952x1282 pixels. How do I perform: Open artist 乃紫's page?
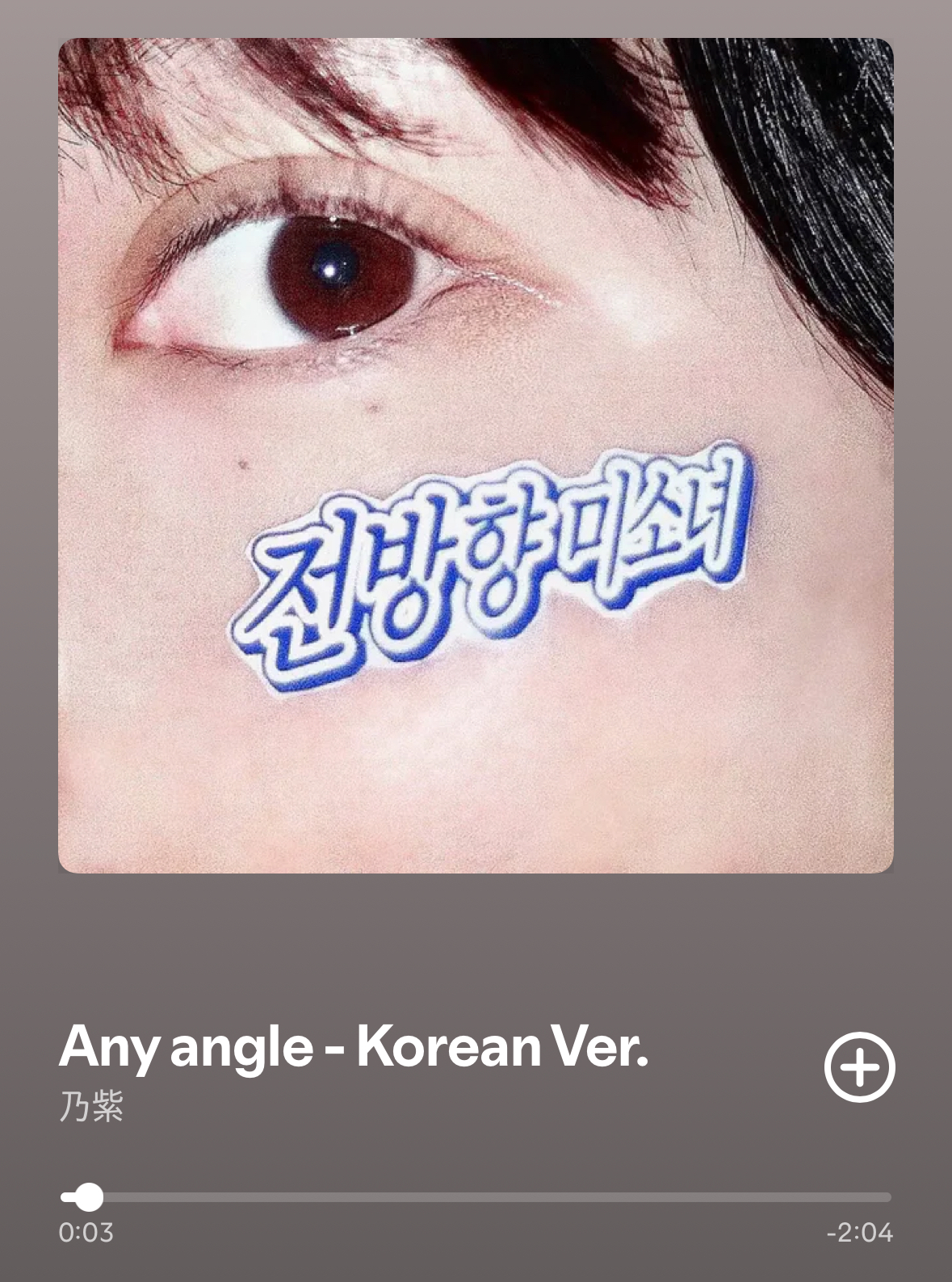tap(91, 1107)
